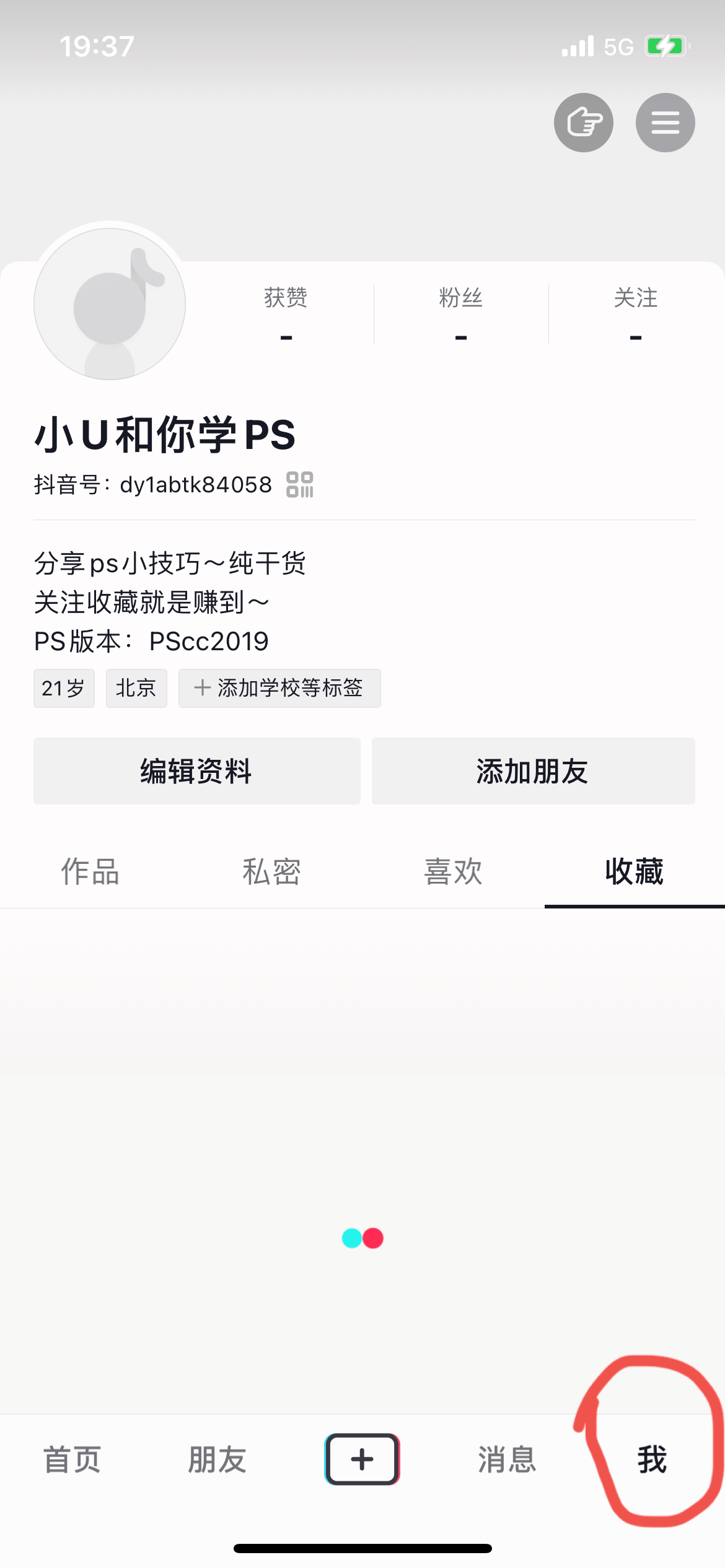725x1568 pixels.
Task: Tap 添加朋友 button
Action: tap(534, 771)
